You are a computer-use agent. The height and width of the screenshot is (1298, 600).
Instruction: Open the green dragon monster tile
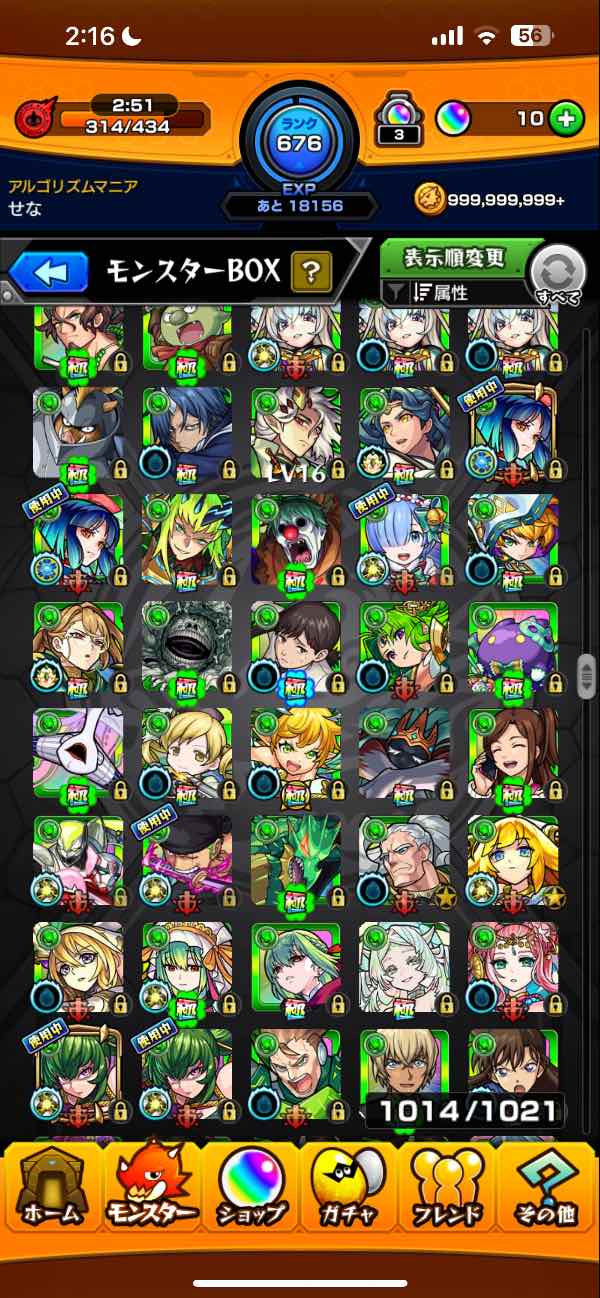(x=296, y=862)
